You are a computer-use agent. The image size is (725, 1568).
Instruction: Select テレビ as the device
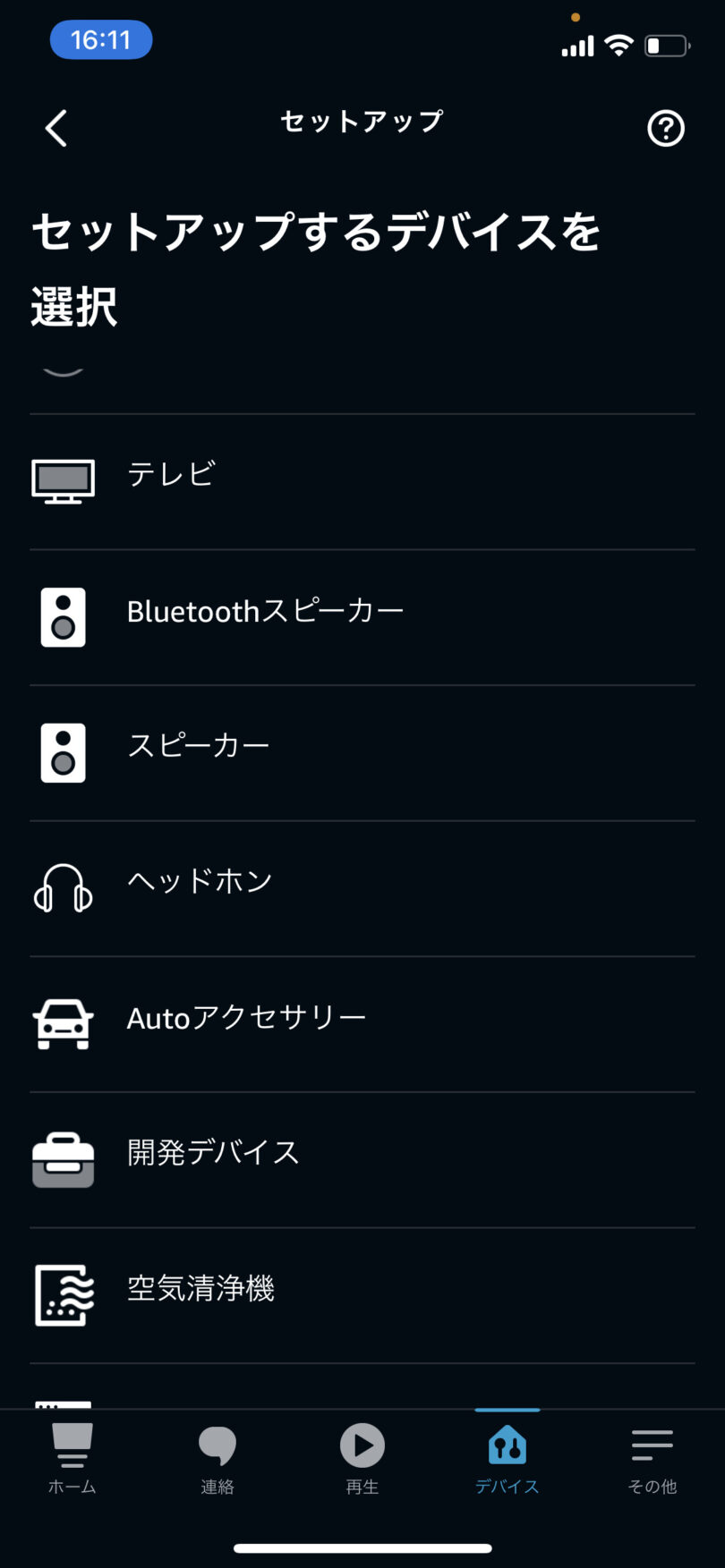(362, 481)
